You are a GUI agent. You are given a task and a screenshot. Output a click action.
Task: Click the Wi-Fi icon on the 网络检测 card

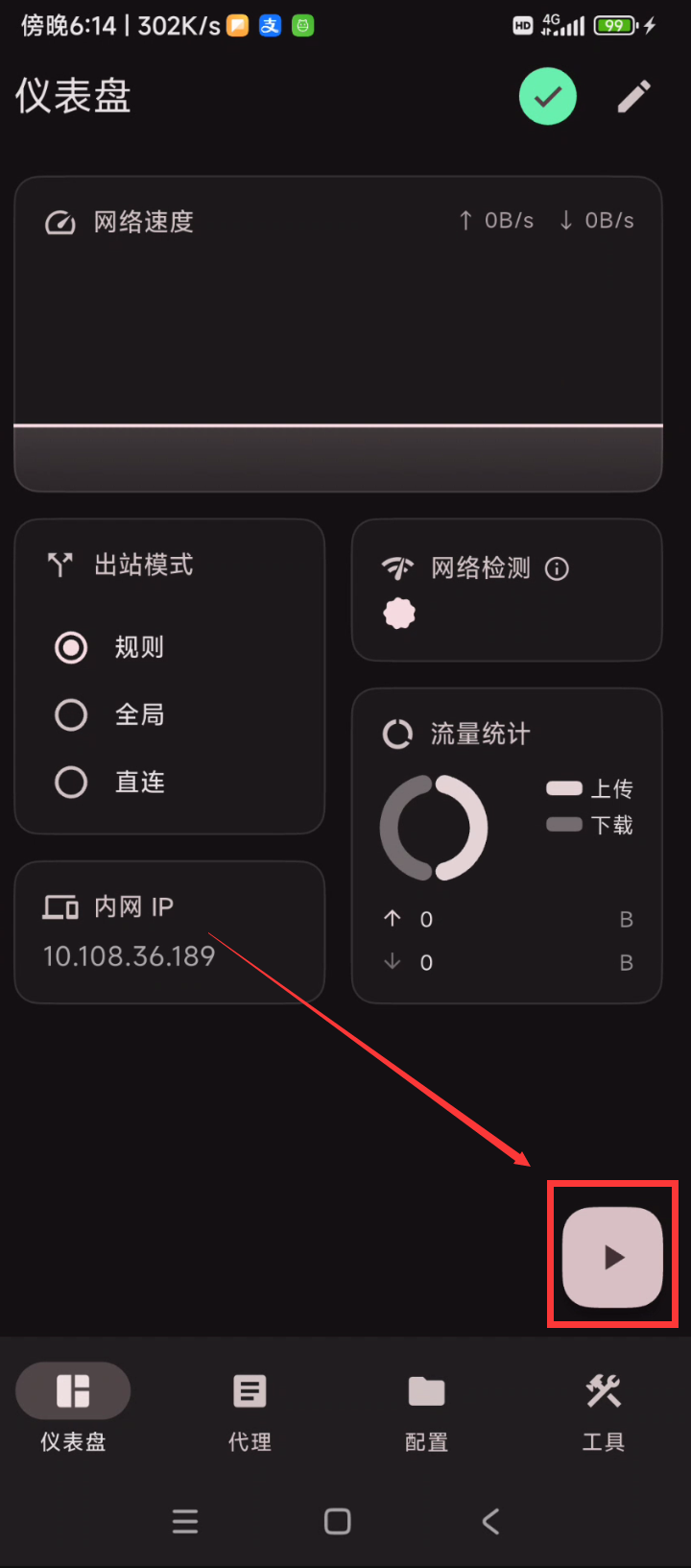[x=397, y=567]
